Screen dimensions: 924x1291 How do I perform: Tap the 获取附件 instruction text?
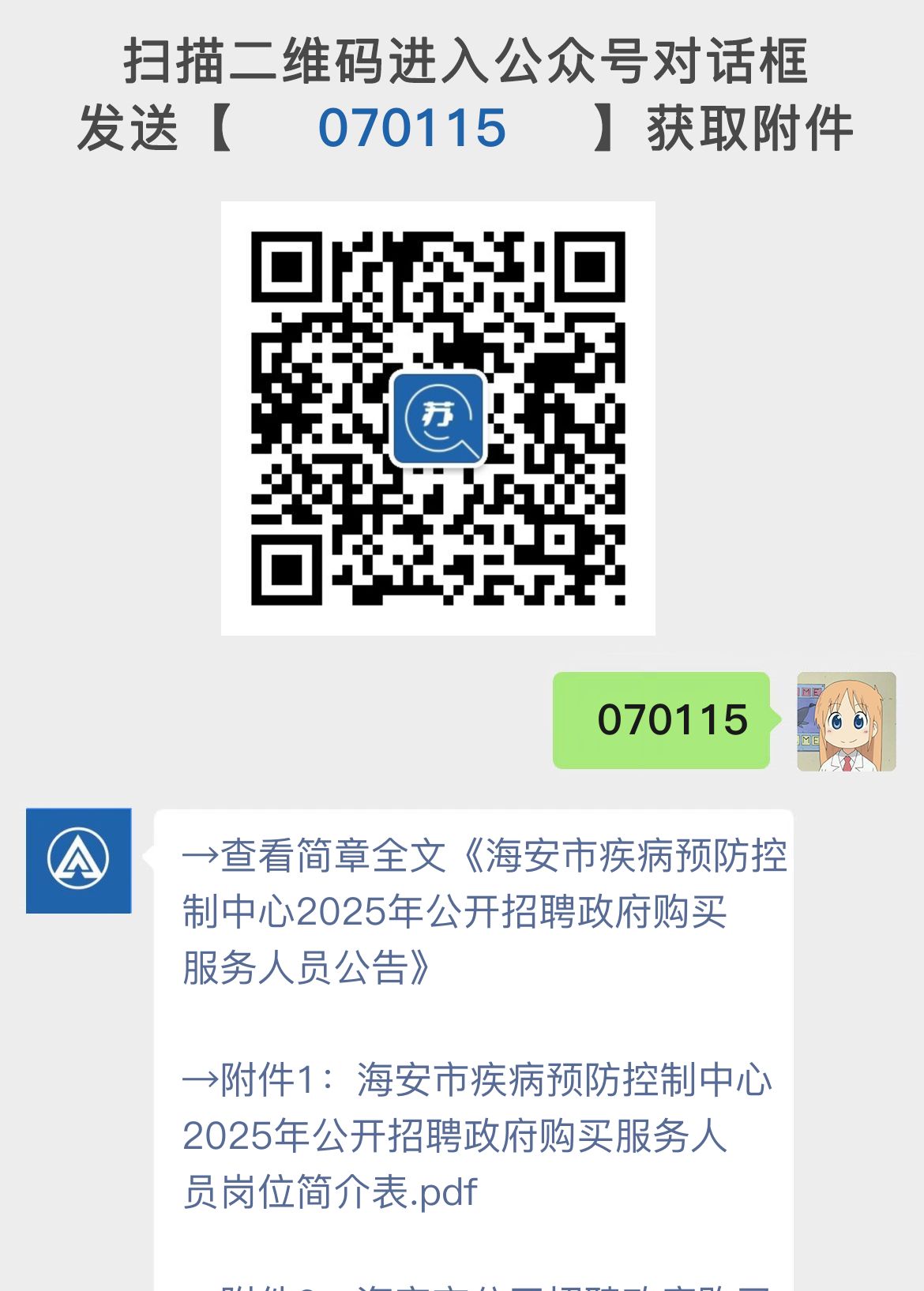(x=750, y=130)
